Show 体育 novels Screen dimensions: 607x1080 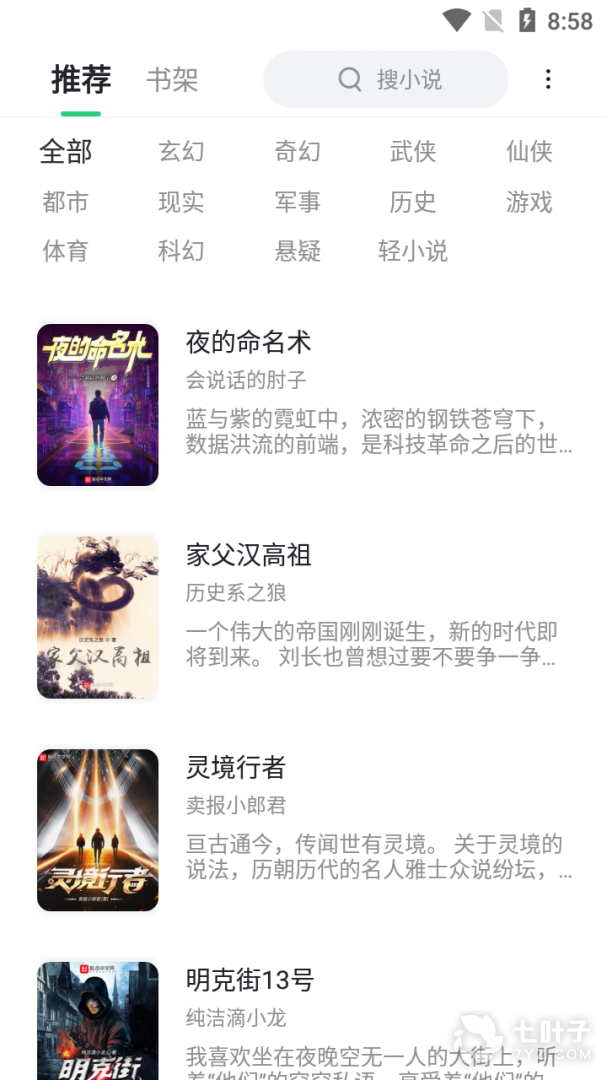(65, 251)
